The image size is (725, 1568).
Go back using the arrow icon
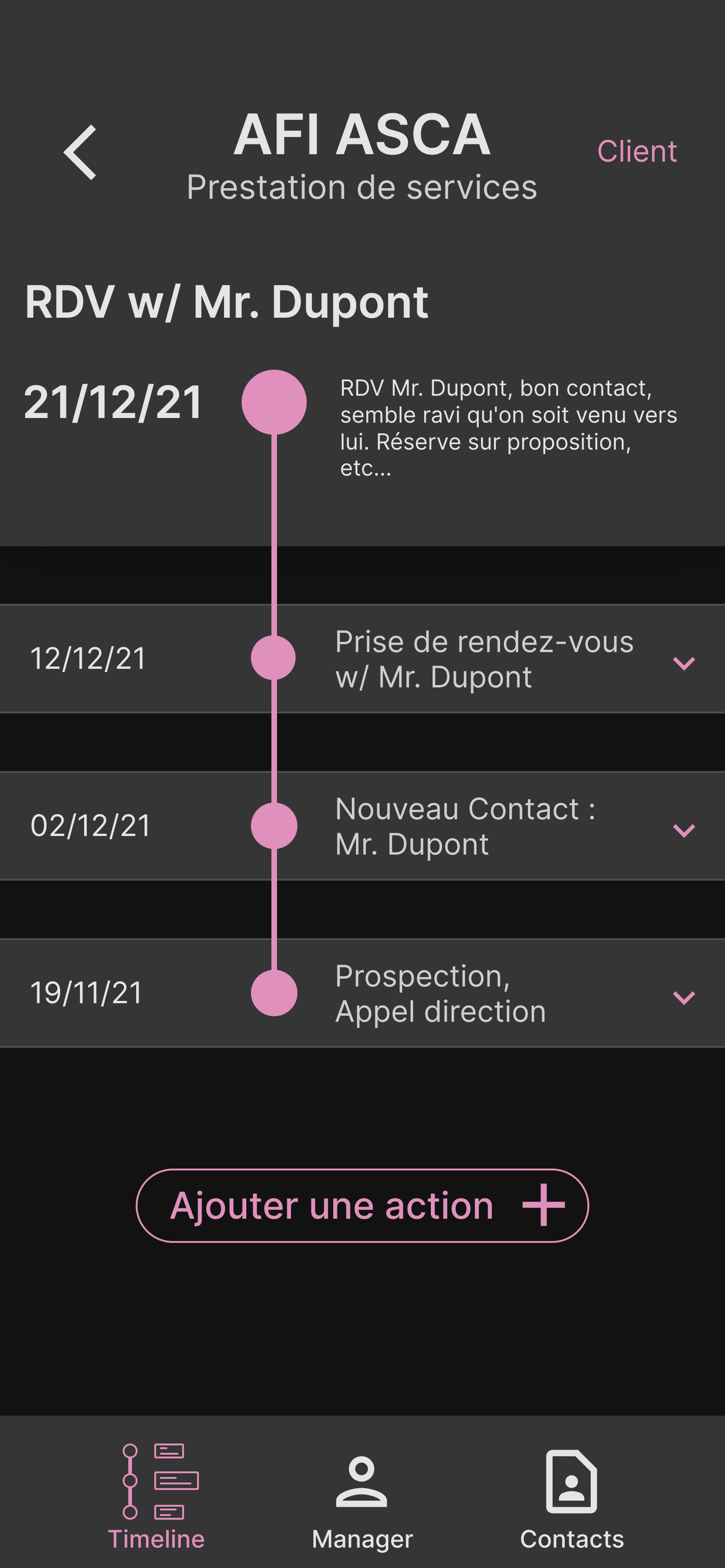80,152
